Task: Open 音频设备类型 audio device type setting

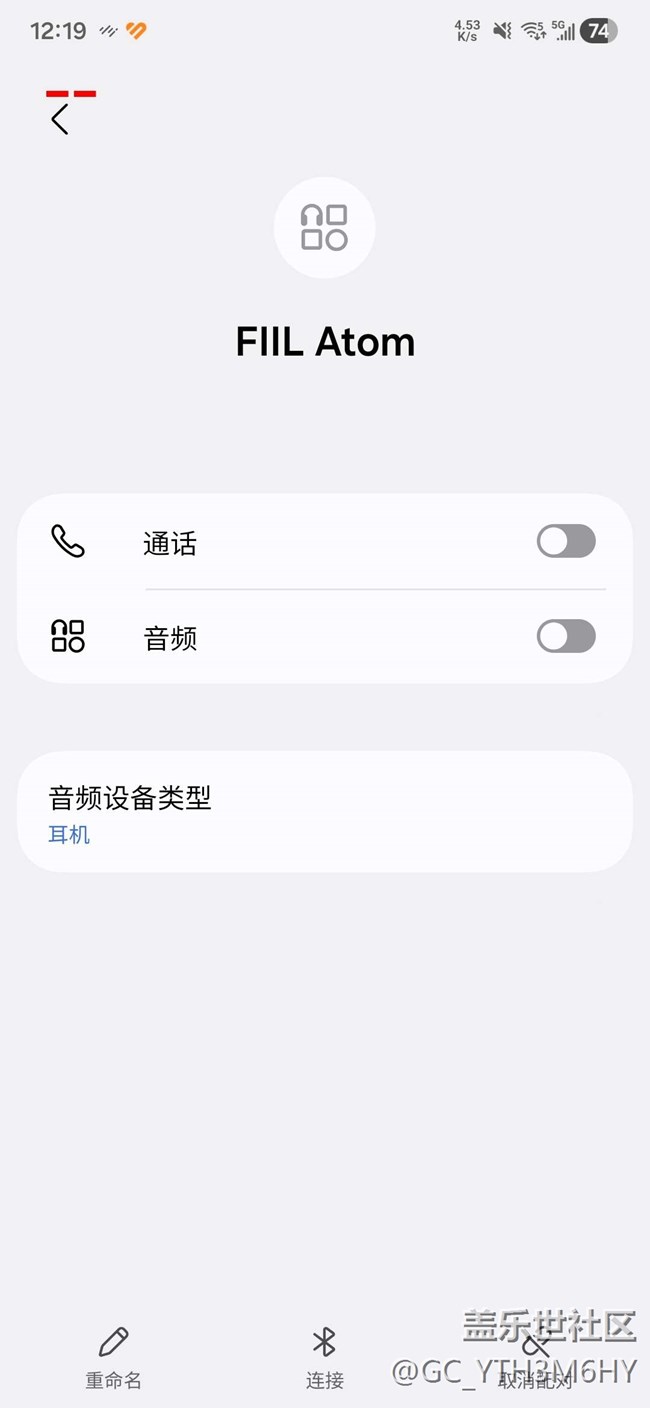Action: tap(324, 812)
